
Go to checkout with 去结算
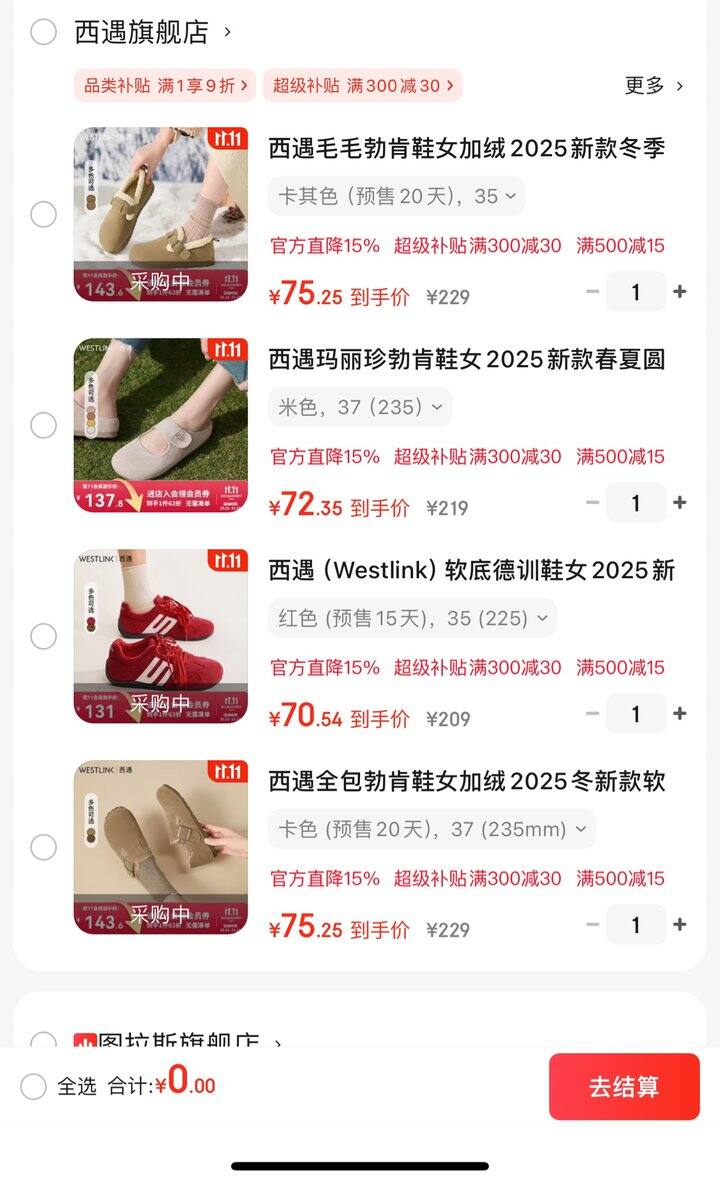(624, 1087)
